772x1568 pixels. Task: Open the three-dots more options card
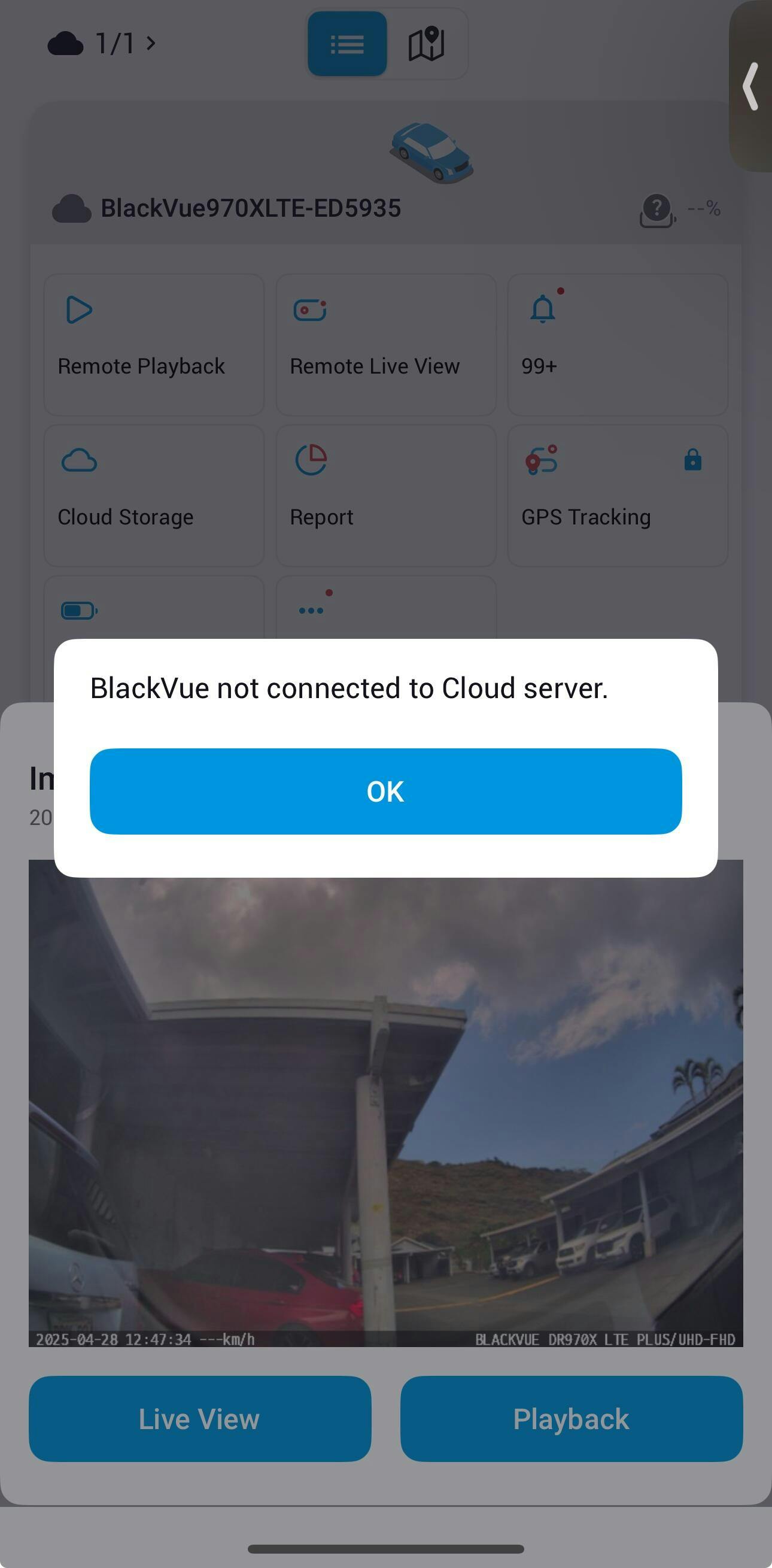[x=385, y=609]
